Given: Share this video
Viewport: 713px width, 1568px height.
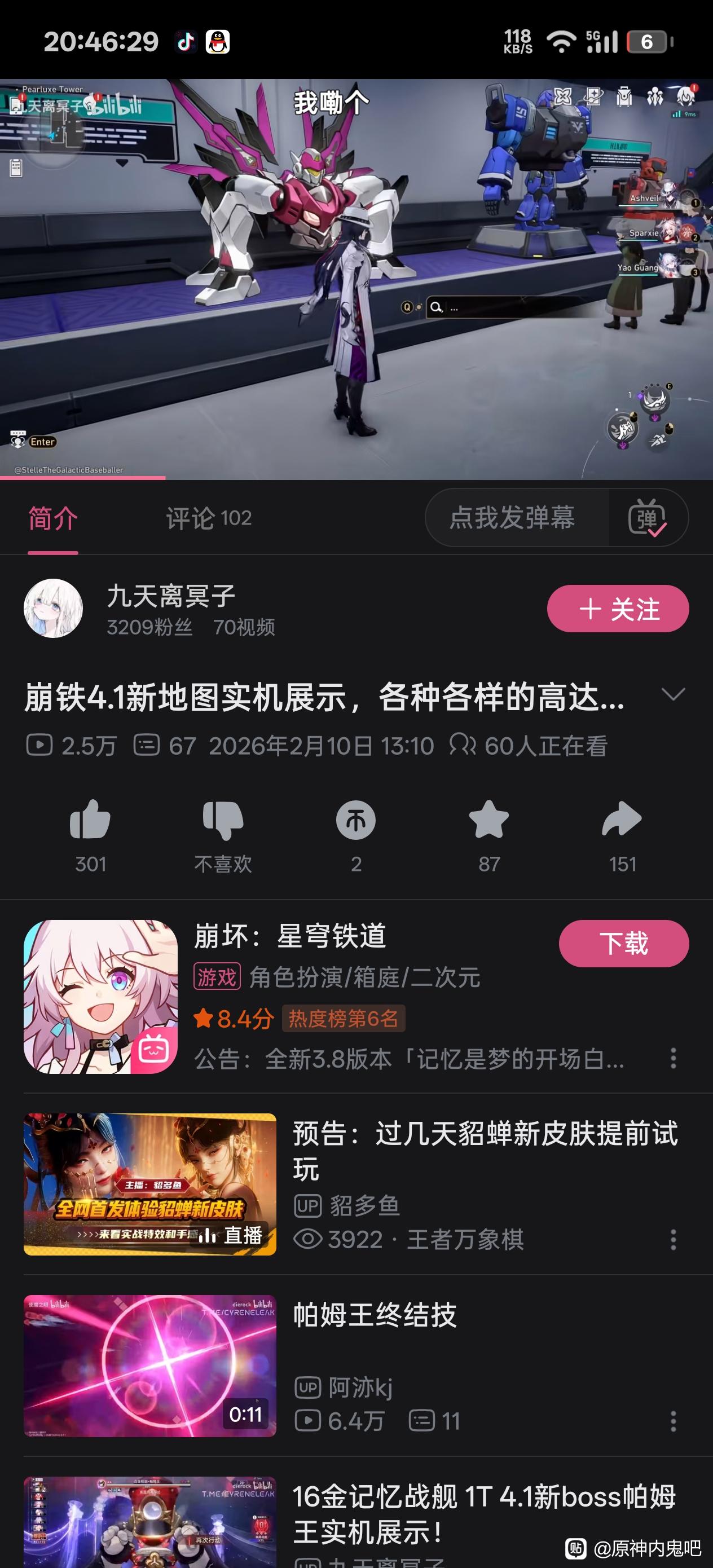Looking at the screenshot, I should pyautogui.click(x=622, y=821).
